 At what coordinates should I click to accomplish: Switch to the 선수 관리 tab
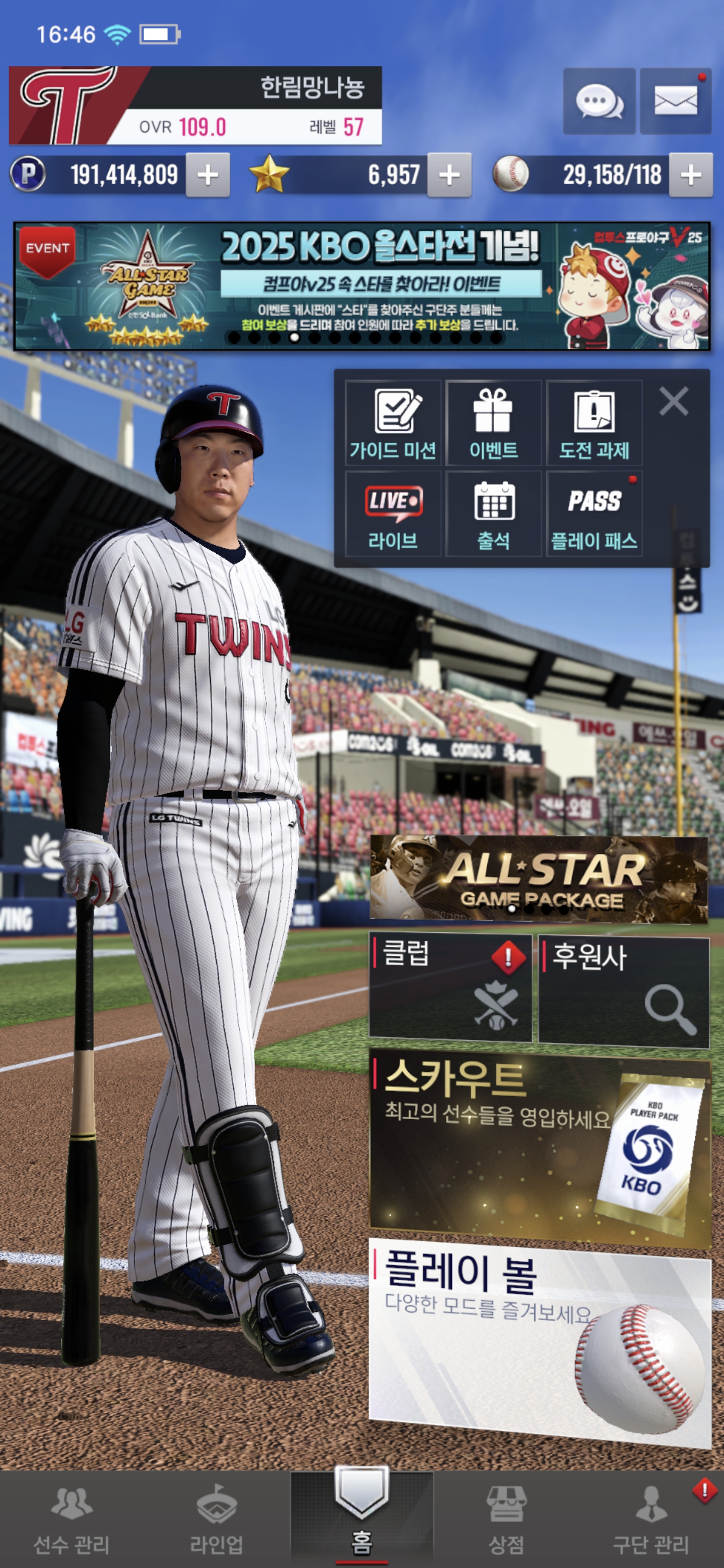(x=72, y=1519)
